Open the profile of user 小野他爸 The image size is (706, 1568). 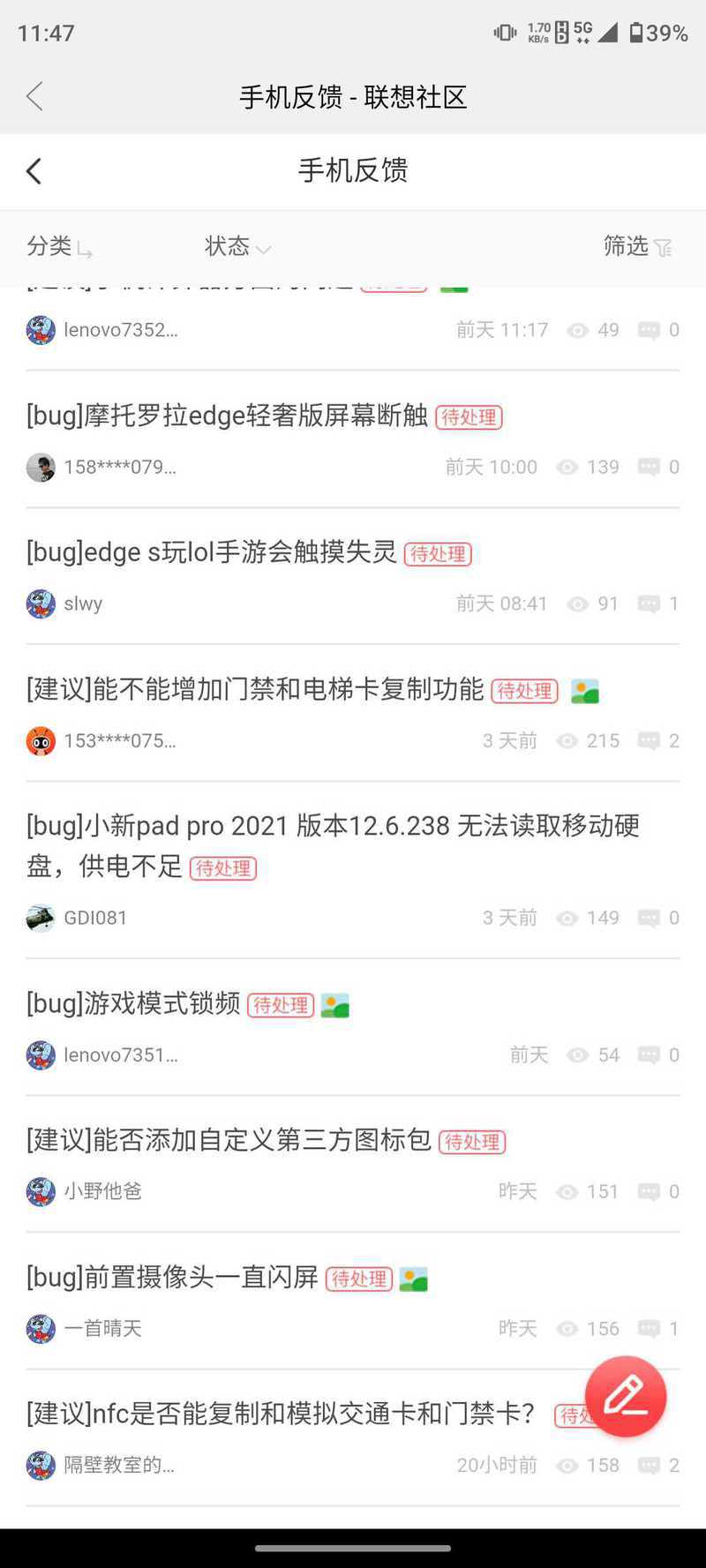[102, 1191]
